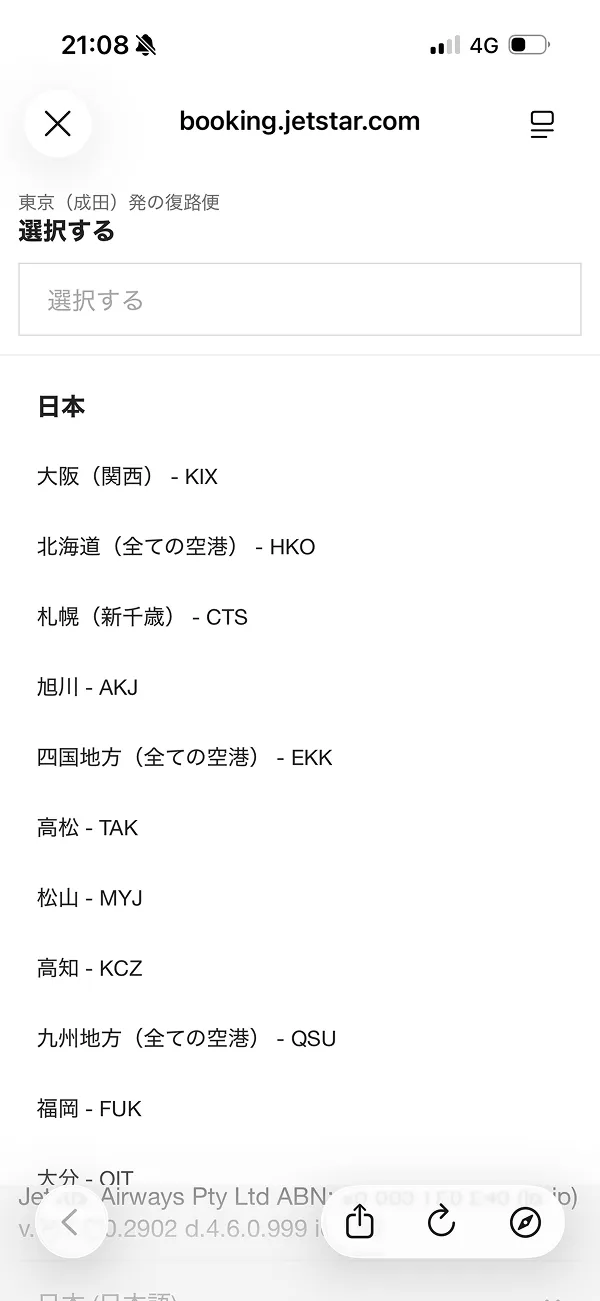600x1301 pixels.
Task: Pick 旭川 - AKJ as destination
Action: pyautogui.click(x=87, y=687)
